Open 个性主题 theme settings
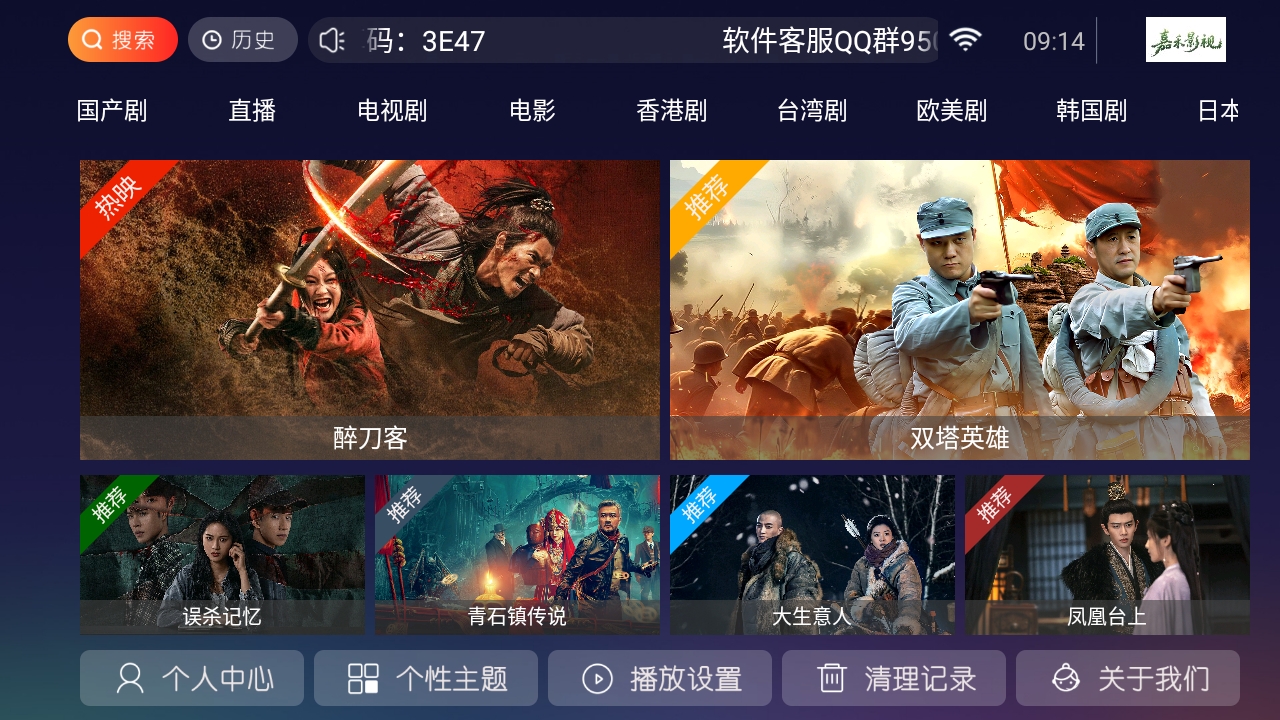1280x720 pixels. point(426,679)
